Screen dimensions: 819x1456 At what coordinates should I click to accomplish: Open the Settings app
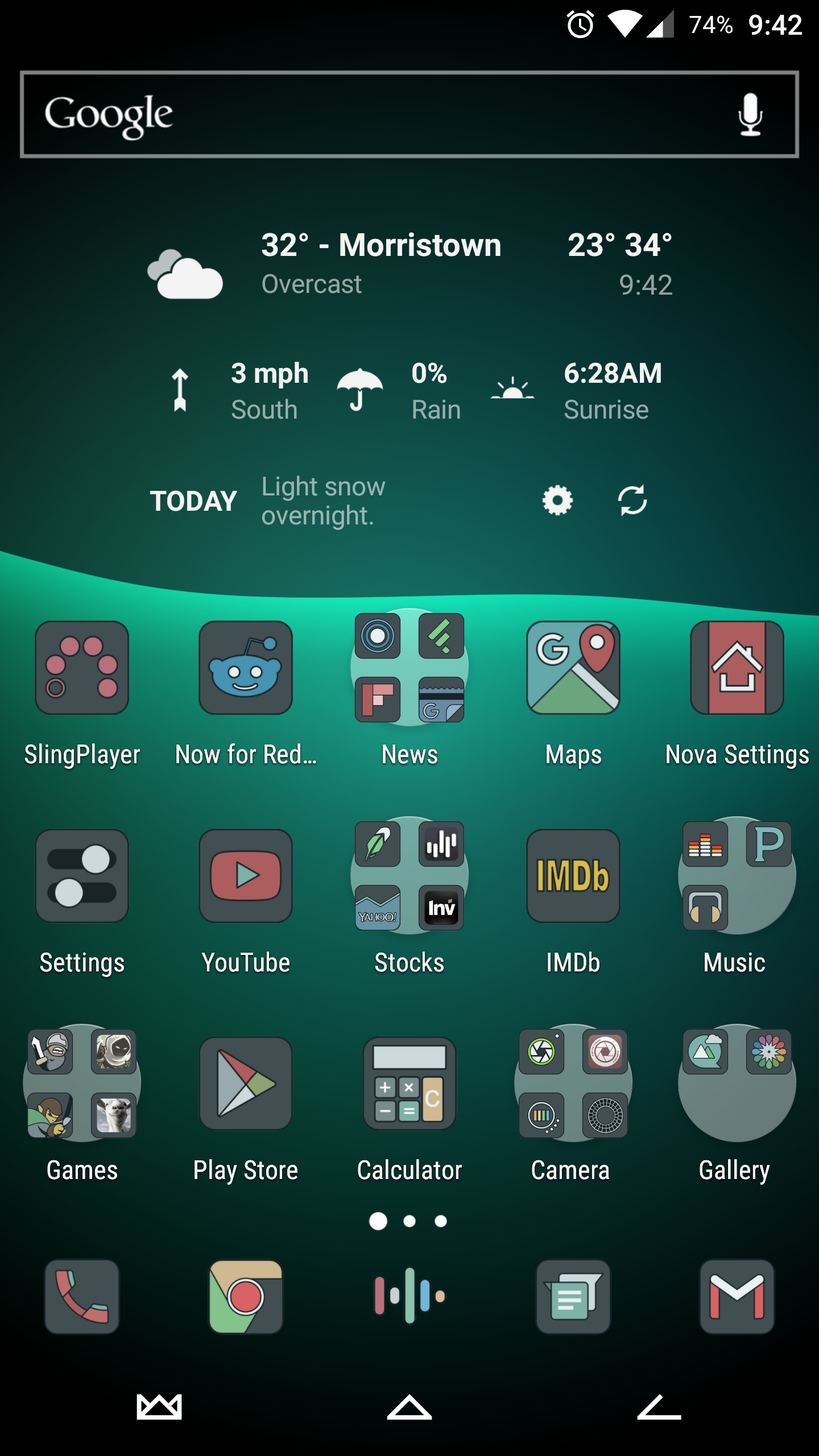[82, 876]
